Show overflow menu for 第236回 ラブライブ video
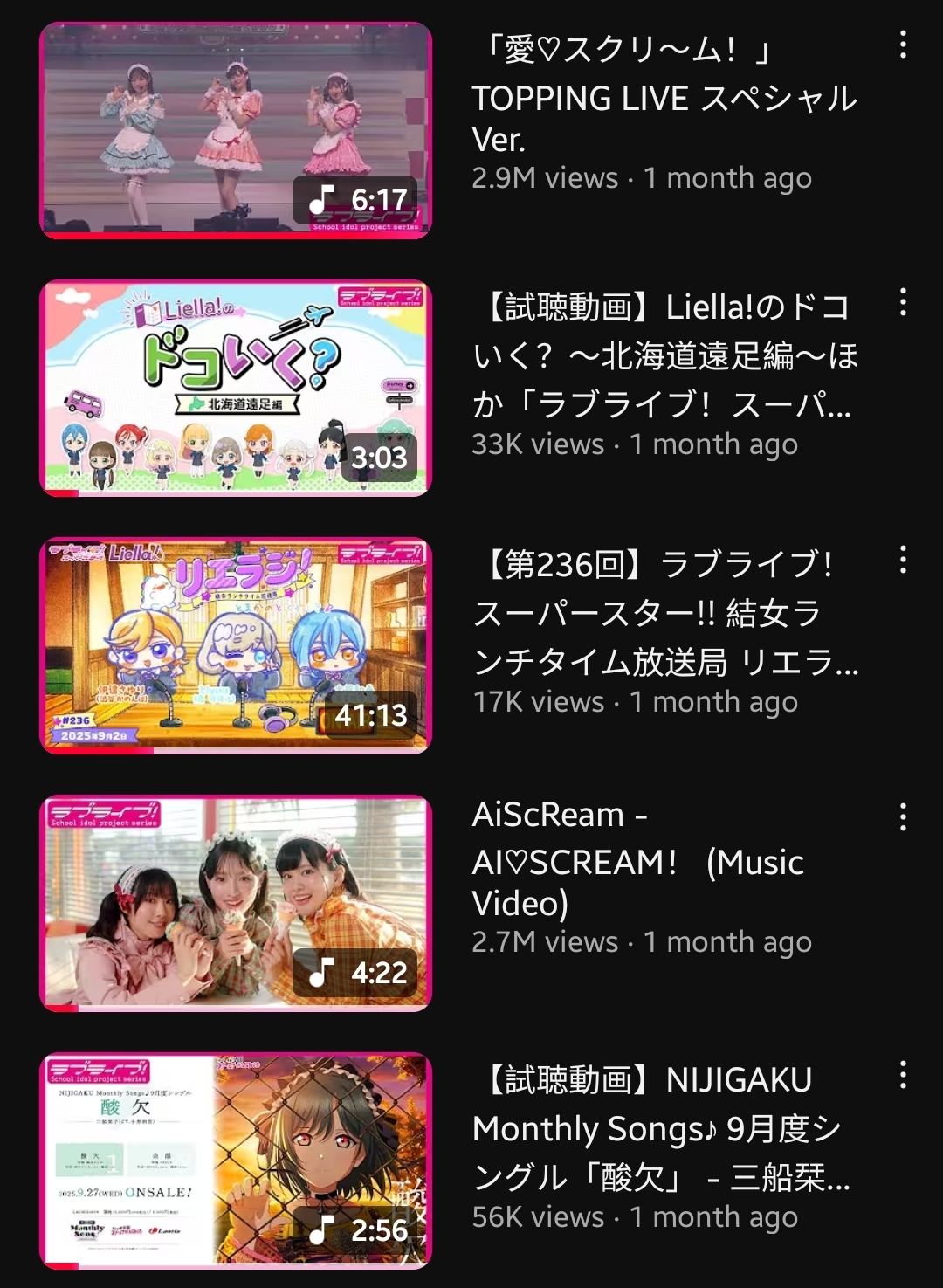Screen dimensions: 943x1288 pos(903,561)
